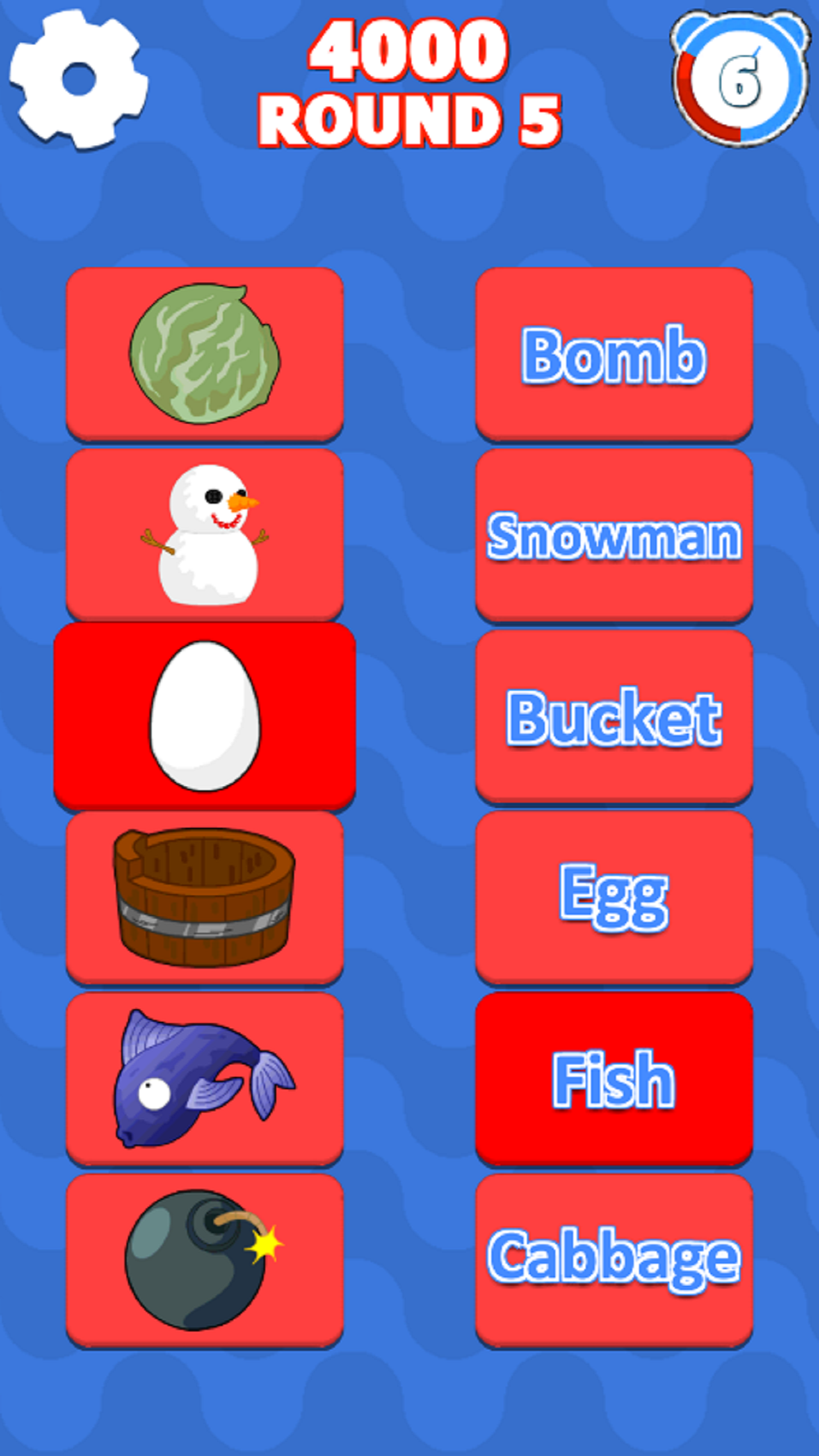Pick the wooden bucket picture tile

click(x=204, y=897)
